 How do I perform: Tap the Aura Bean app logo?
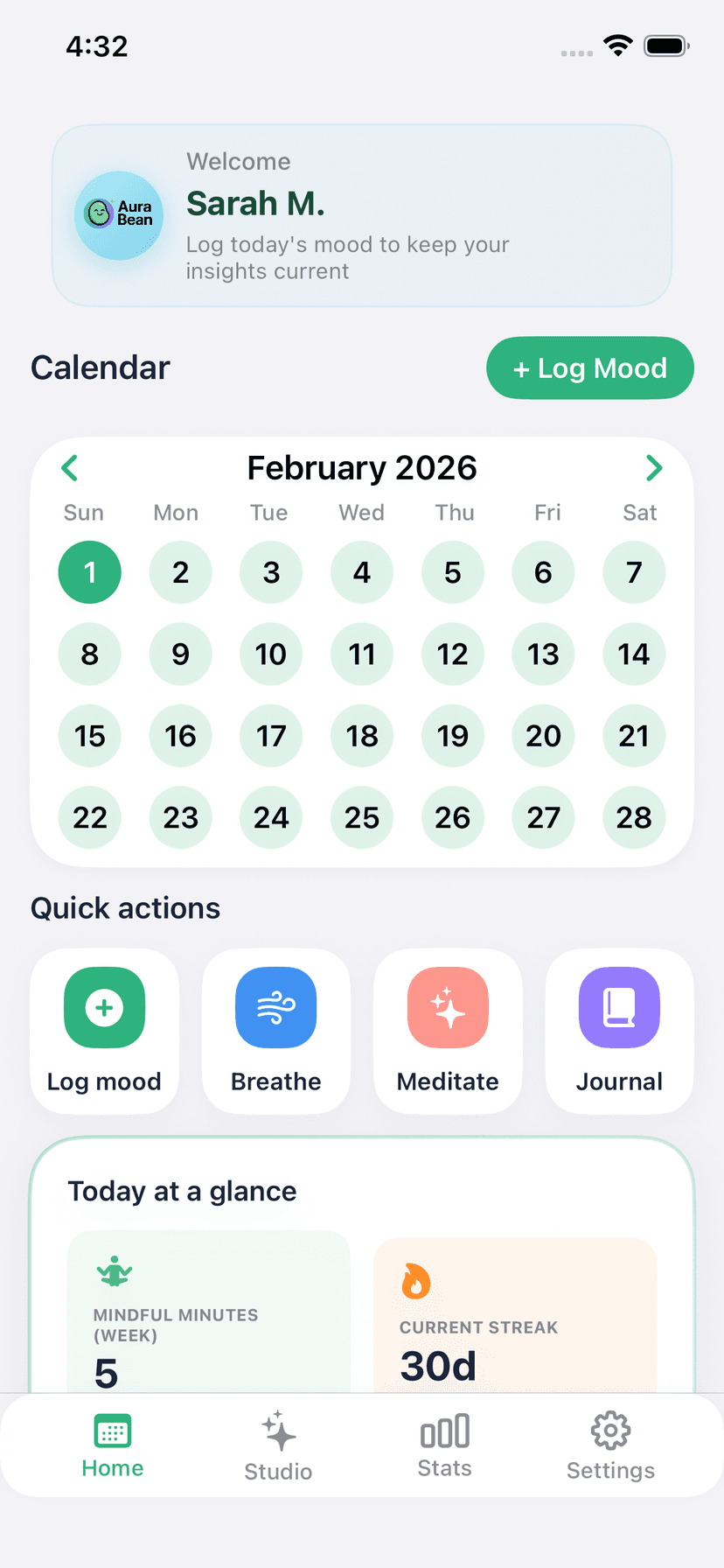click(x=118, y=215)
